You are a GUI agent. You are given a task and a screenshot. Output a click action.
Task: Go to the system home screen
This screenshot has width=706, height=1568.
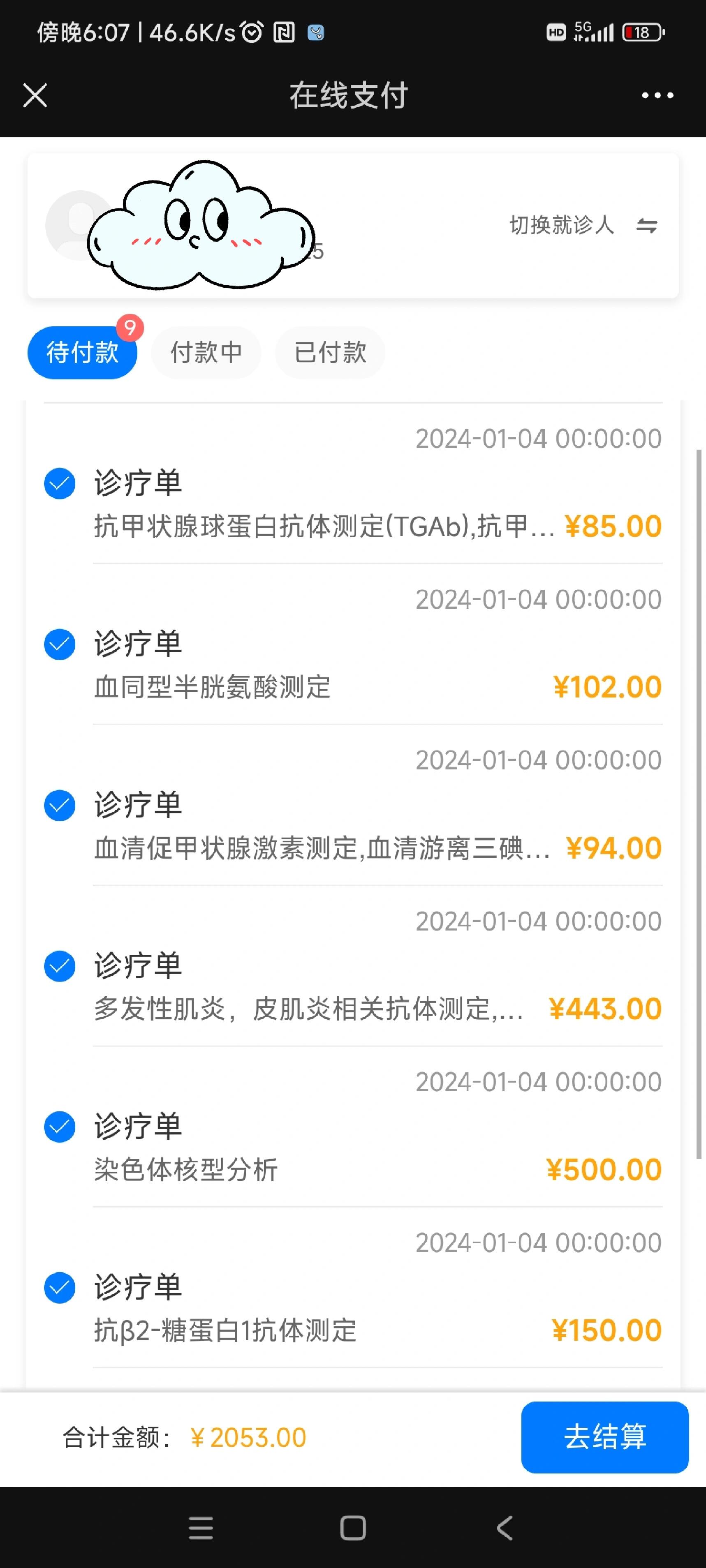(353, 1528)
